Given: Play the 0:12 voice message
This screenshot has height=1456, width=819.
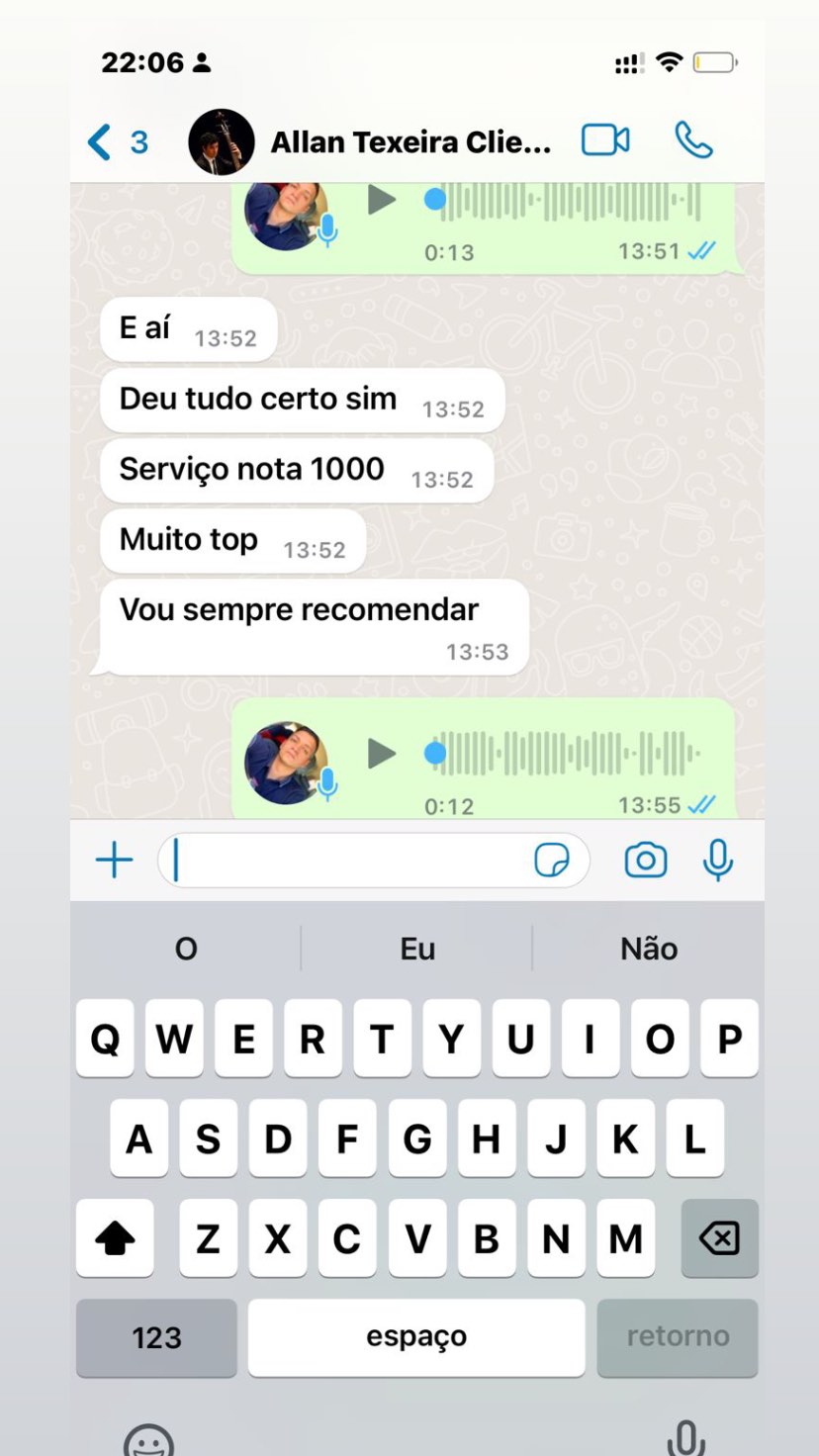Looking at the screenshot, I should (380, 753).
